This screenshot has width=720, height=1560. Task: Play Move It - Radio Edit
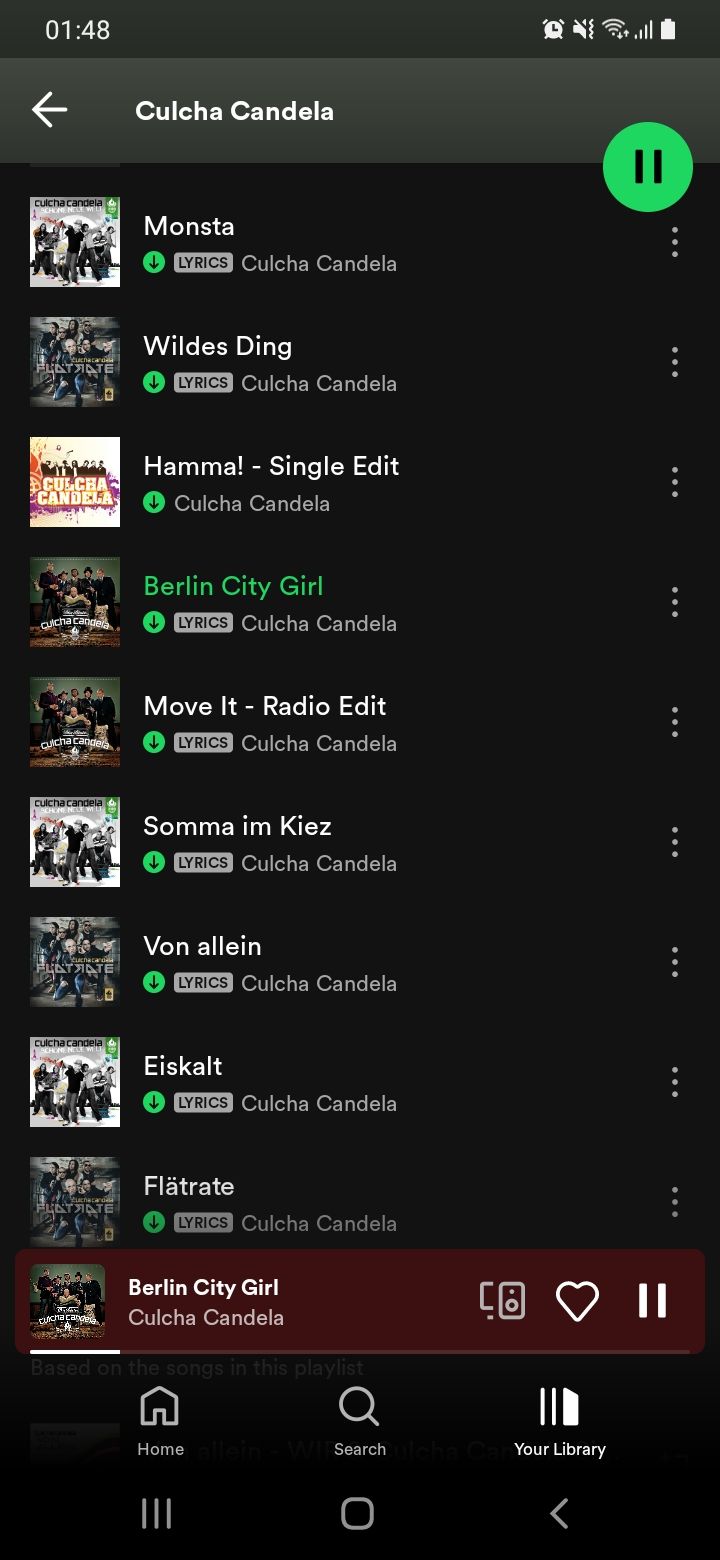(x=300, y=723)
